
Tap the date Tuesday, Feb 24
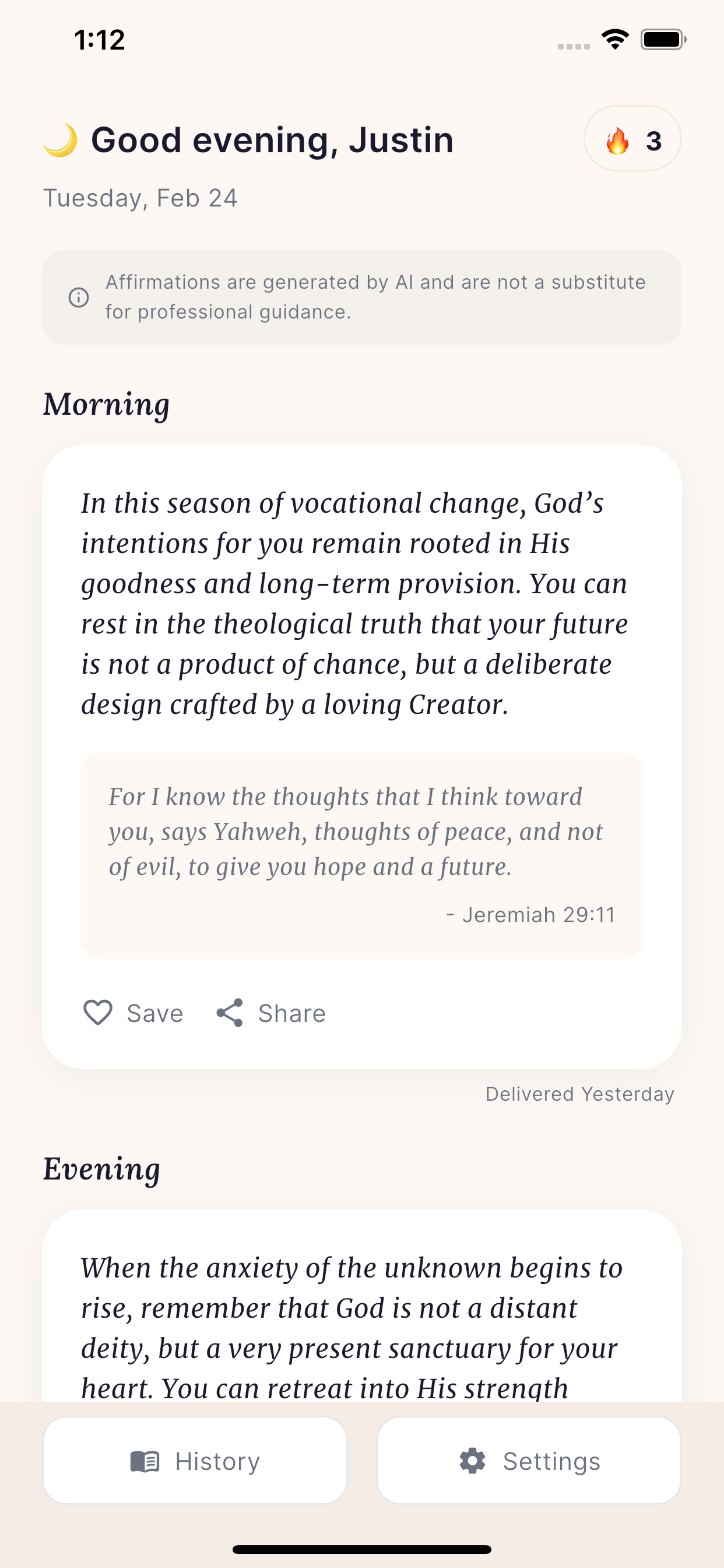click(140, 197)
